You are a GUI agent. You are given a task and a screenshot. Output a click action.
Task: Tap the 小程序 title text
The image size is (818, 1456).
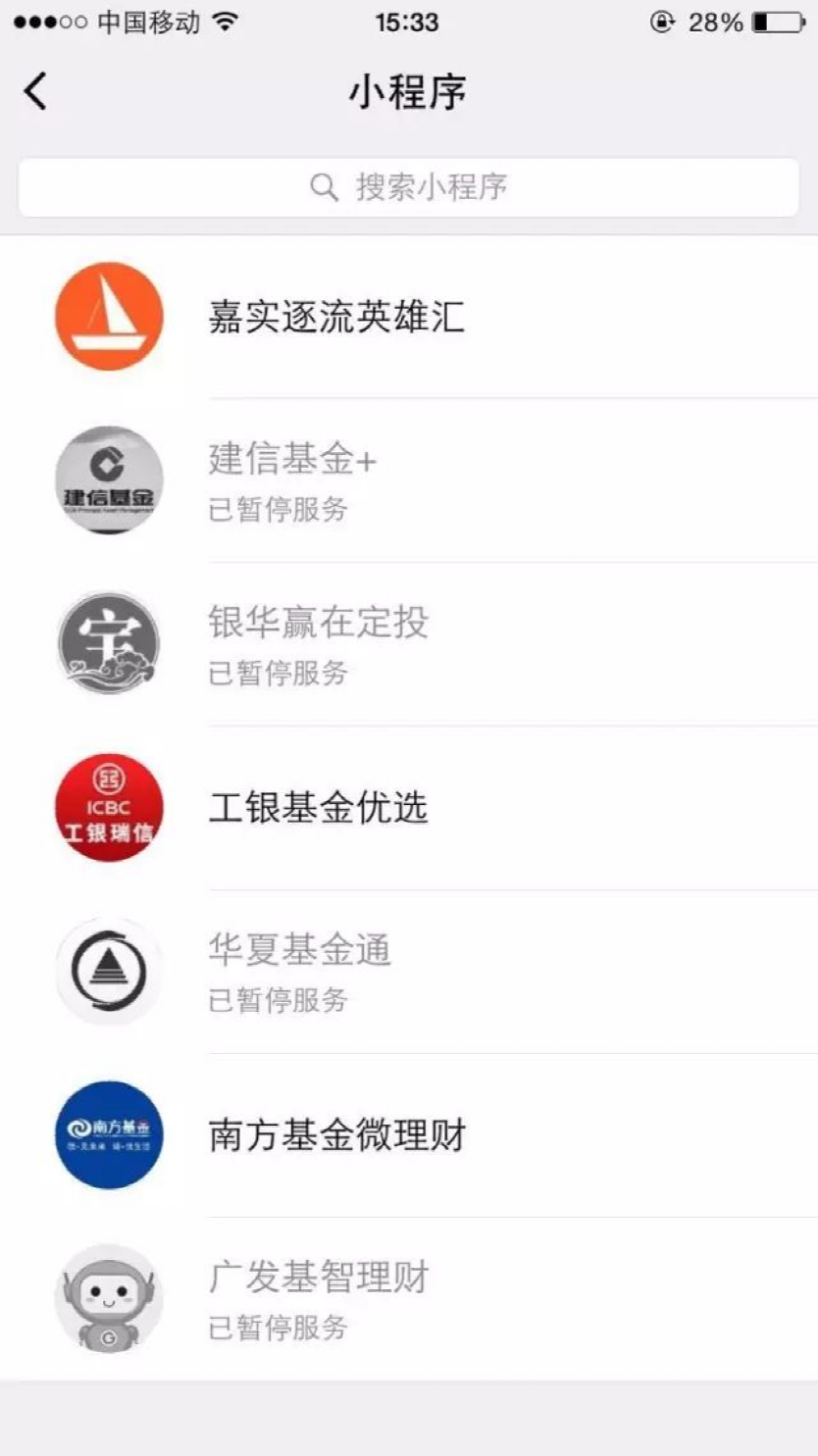pyautogui.click(x=409, y=91)
